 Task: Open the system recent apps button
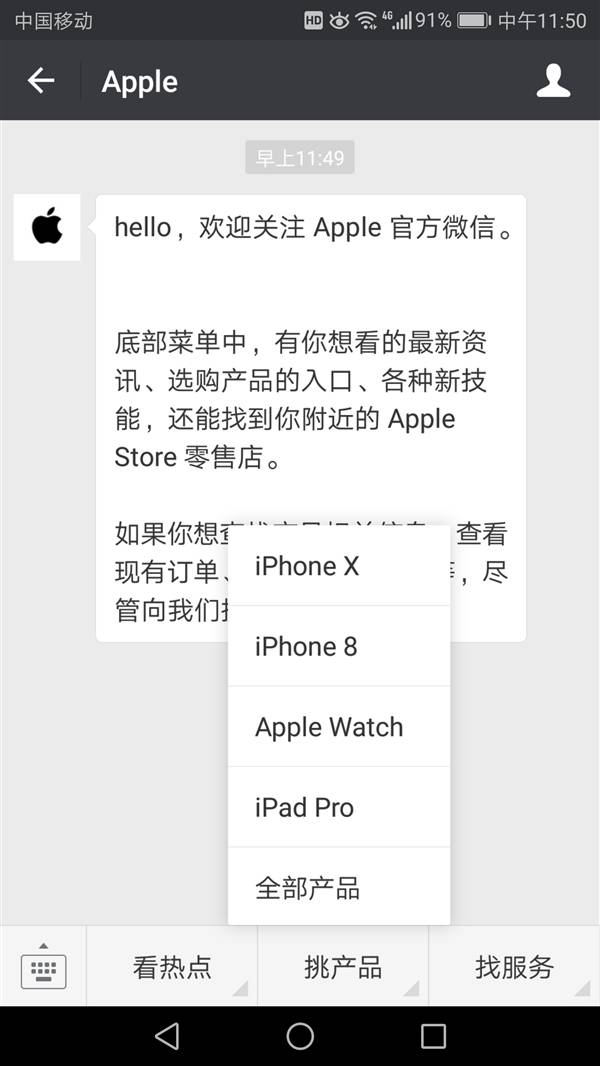433,1036
